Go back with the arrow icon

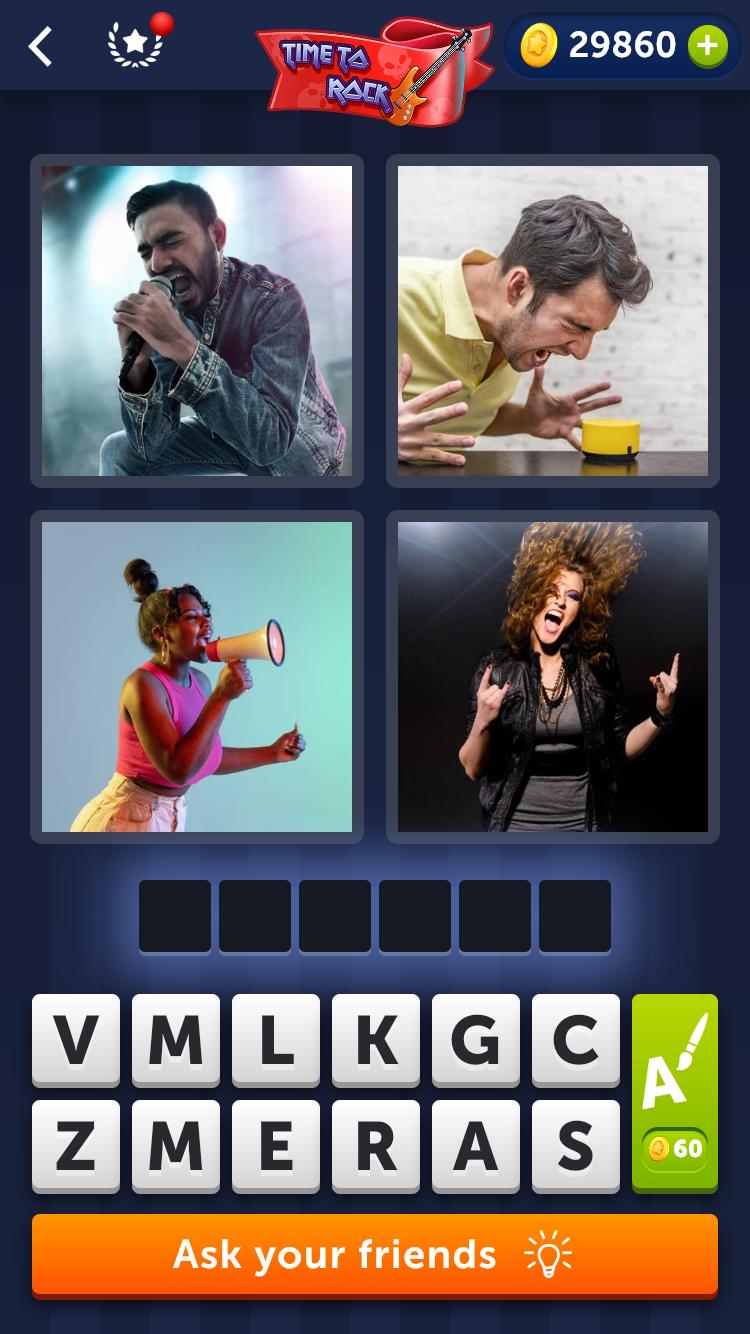pyautogui.click(x=40, y=46)
